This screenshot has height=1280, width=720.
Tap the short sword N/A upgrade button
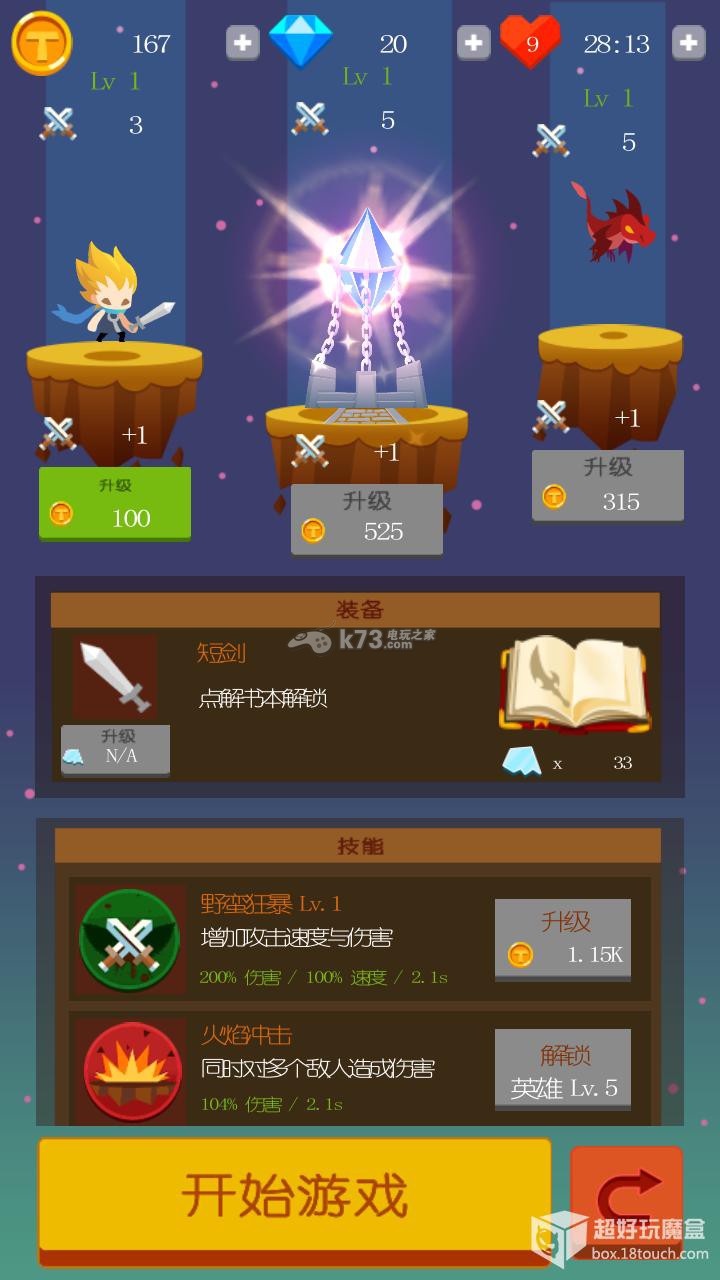(x=116, y=748)
